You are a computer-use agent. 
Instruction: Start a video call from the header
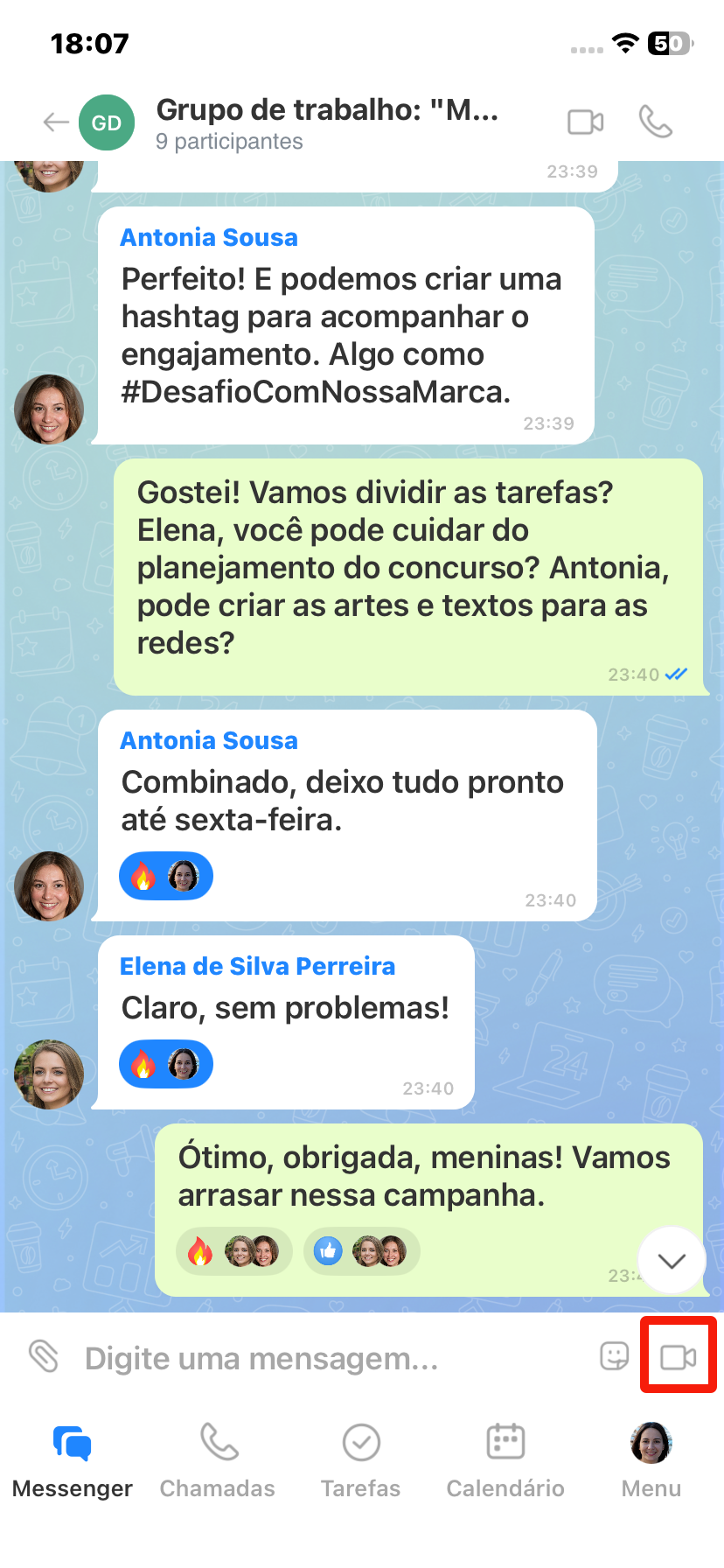585,122
